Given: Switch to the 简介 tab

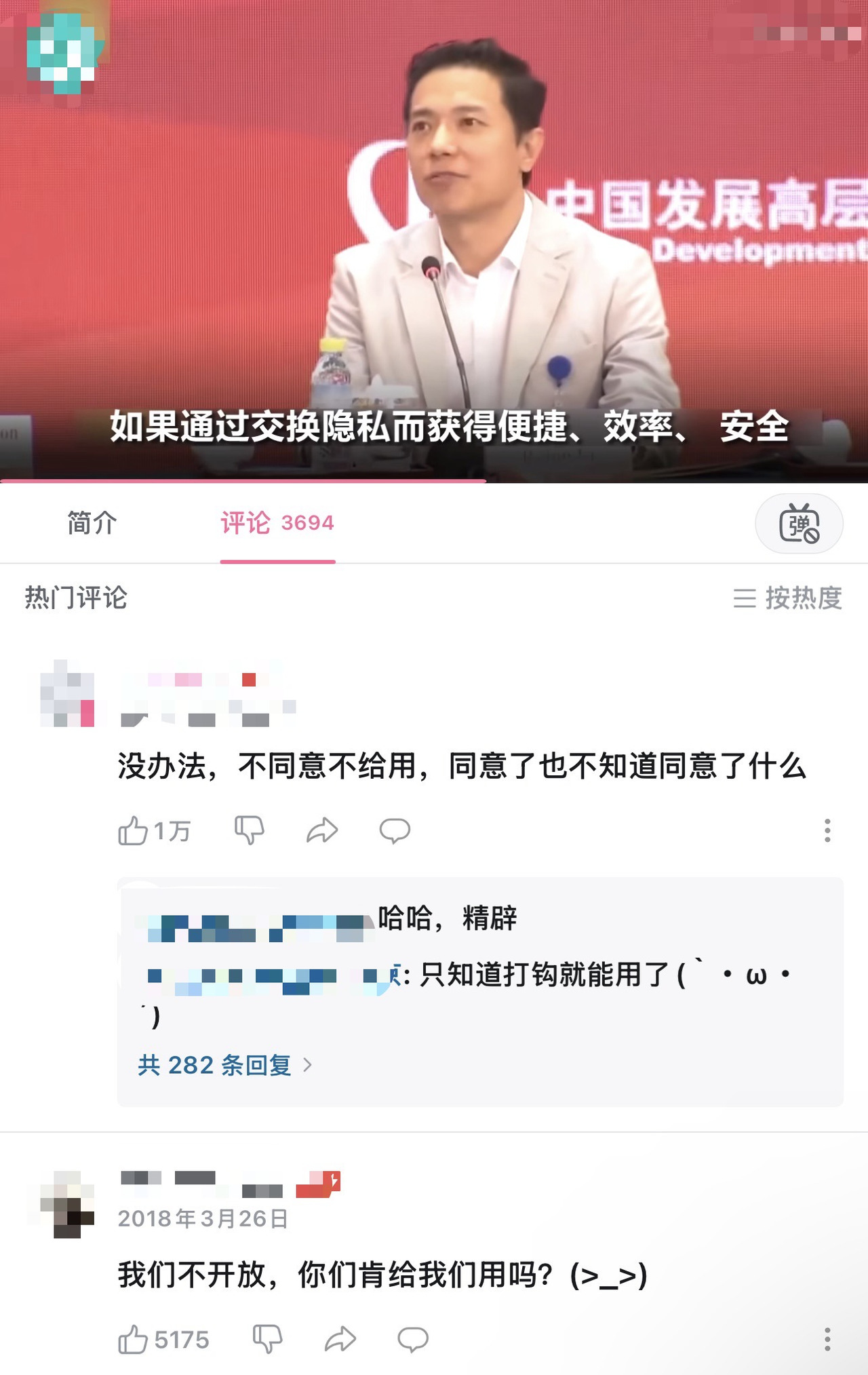Looking at the screenshot, I should 92,523.
